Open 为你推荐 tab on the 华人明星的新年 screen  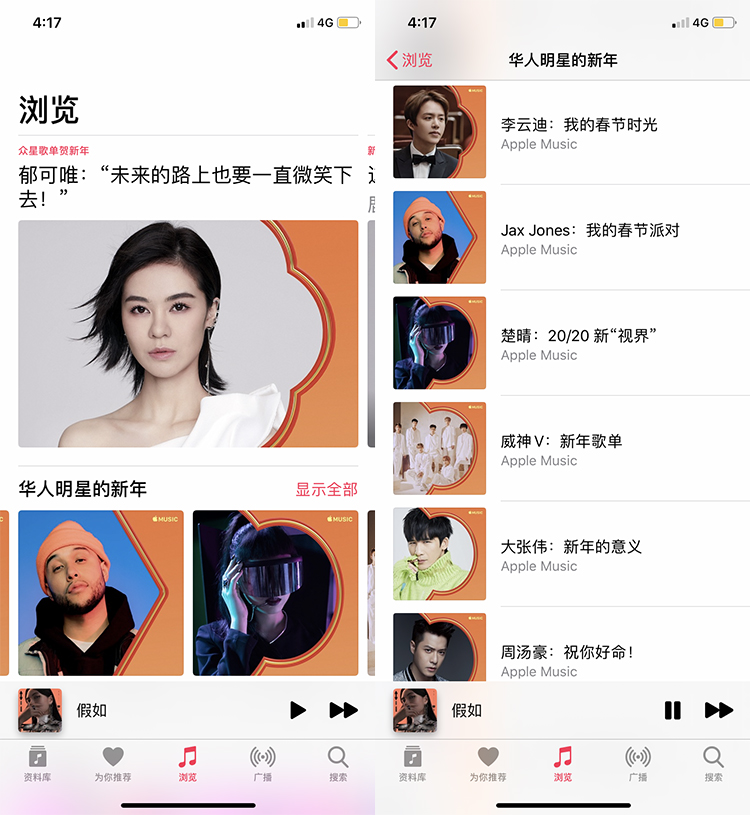point(488,764)
